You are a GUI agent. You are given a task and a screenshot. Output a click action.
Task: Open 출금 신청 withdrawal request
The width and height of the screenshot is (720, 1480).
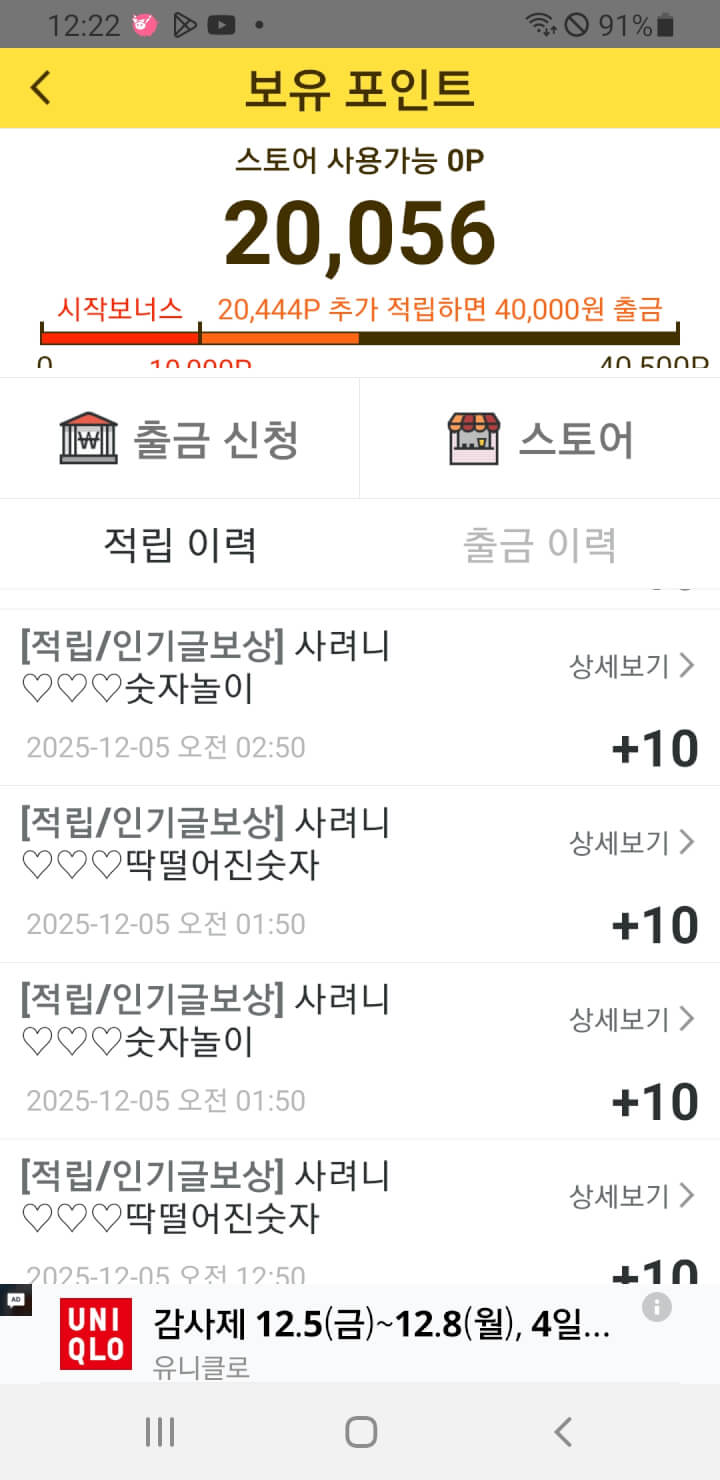click(180, 439)
